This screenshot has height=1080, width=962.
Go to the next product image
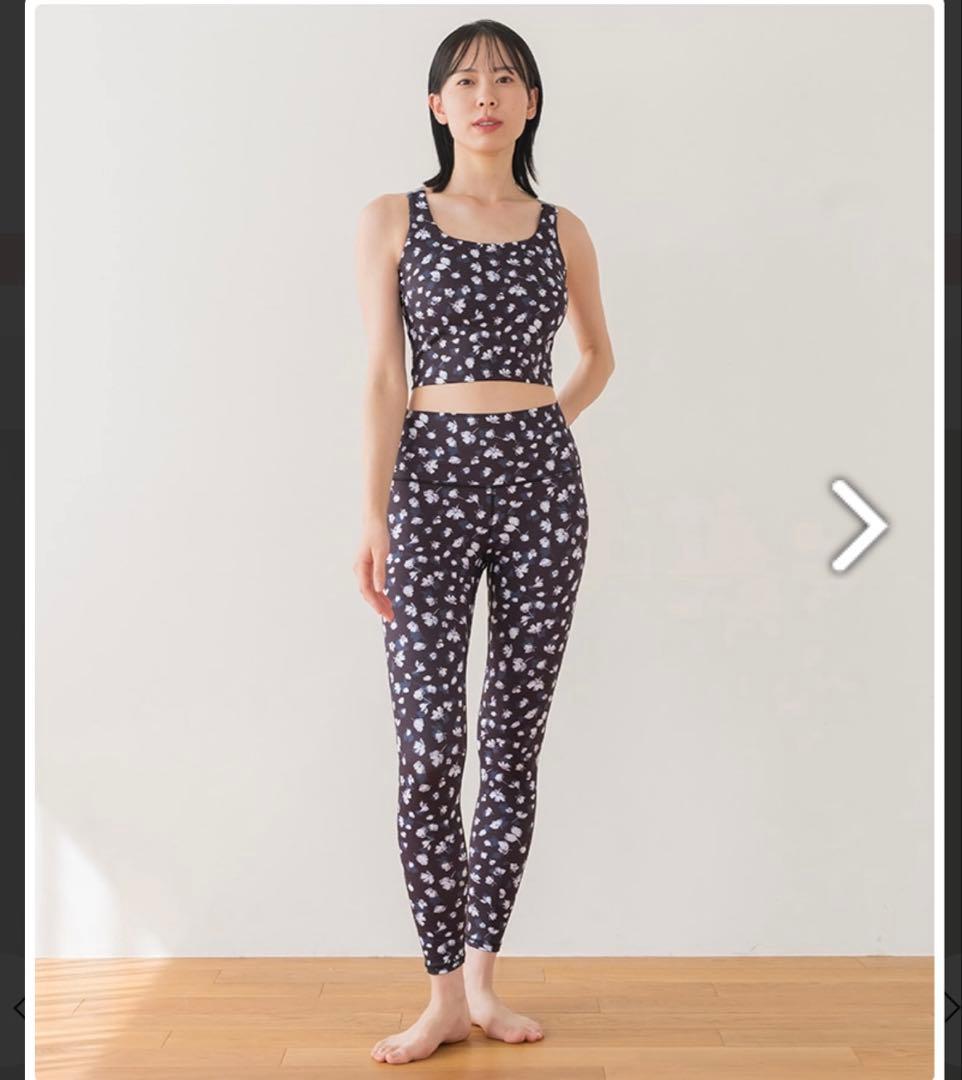pyautogui.click(x=859, y=525)
